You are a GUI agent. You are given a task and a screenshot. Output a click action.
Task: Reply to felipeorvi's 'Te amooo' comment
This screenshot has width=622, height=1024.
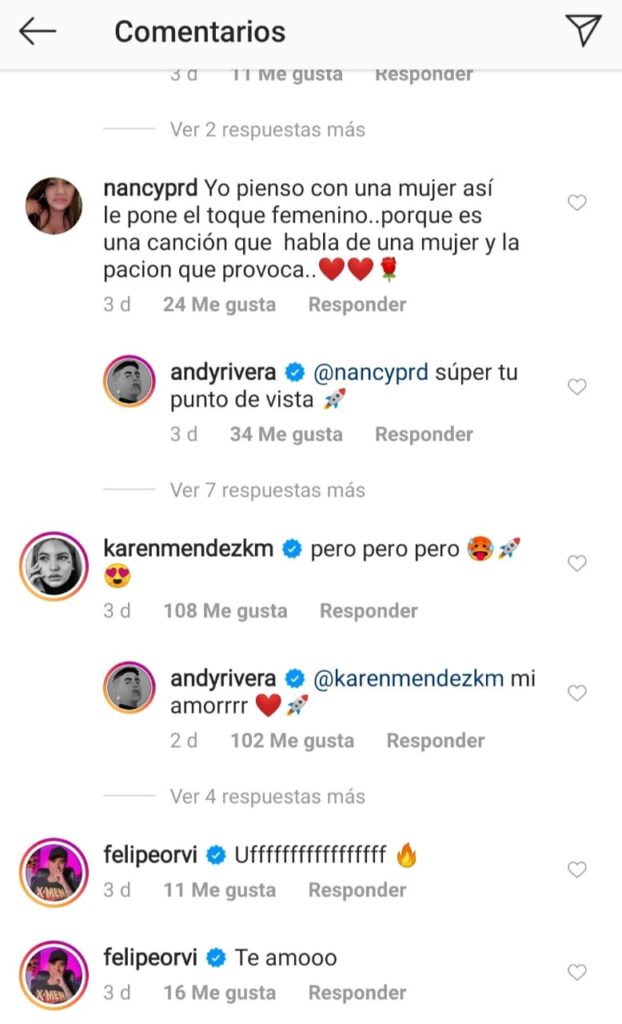point(357,993)
